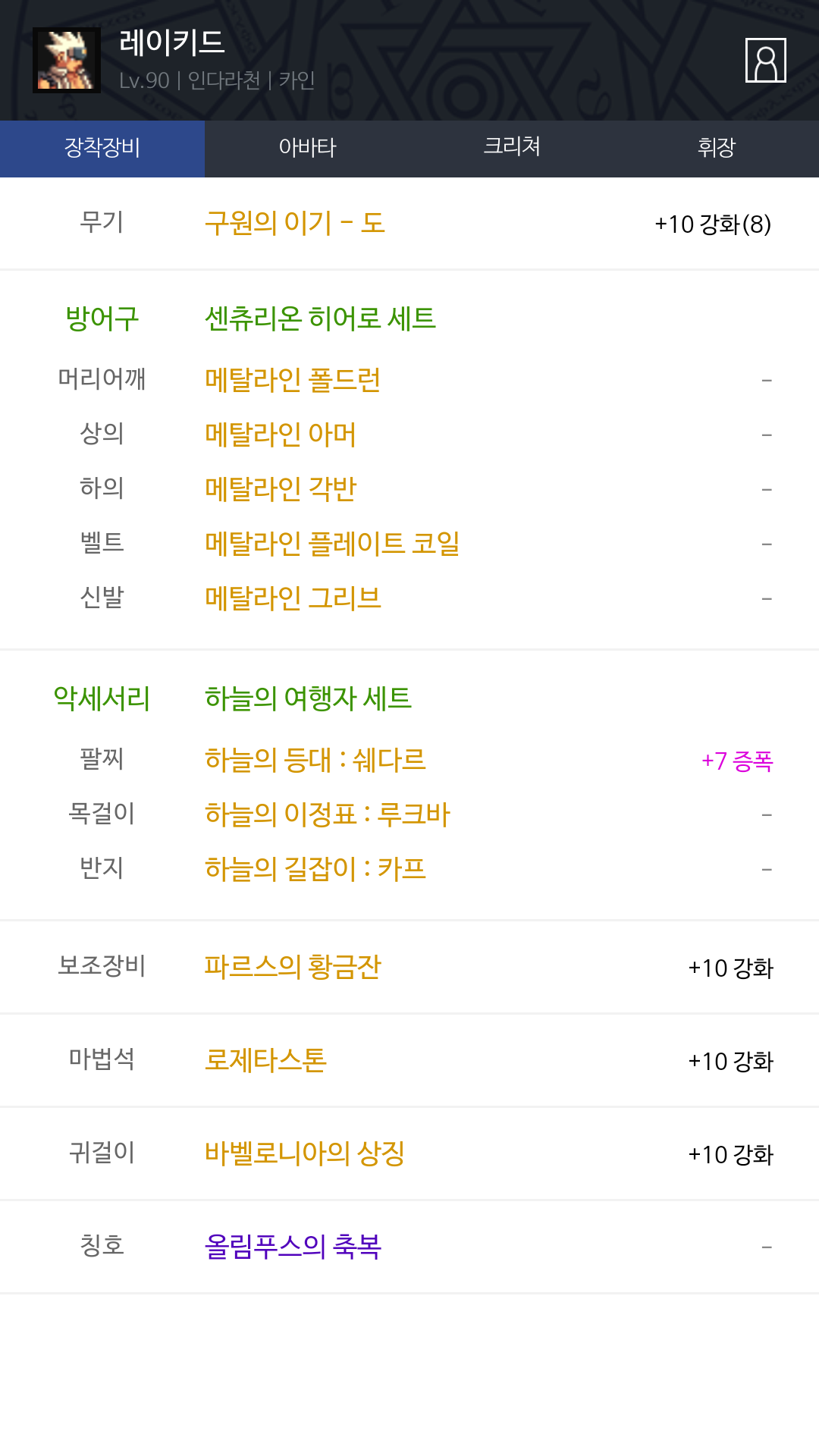Open the character profile icon

pyautogui.click(x=765, y=61)
